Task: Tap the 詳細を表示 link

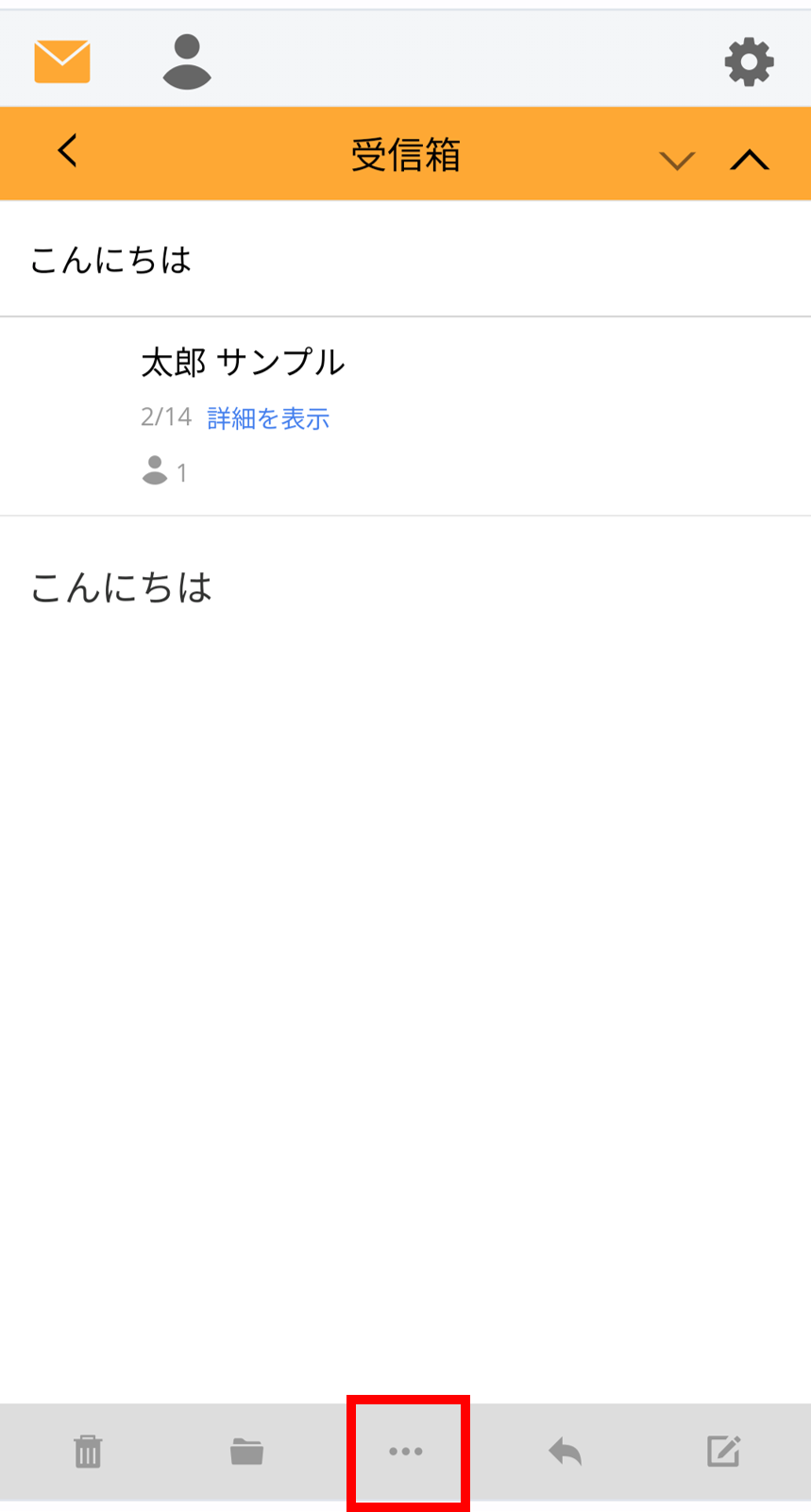Action: (x=268, y=418)
